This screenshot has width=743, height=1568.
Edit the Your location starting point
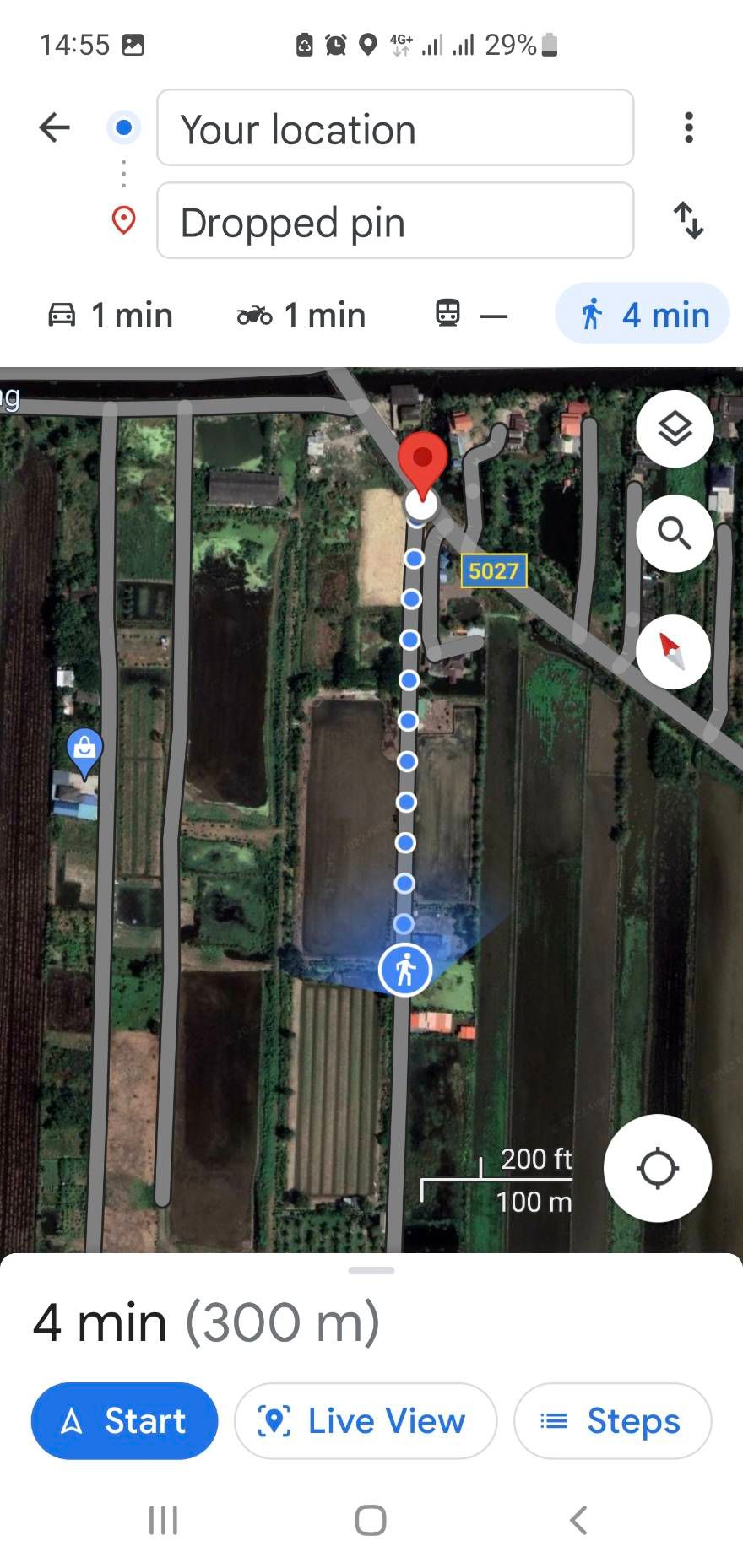[395, 128]
